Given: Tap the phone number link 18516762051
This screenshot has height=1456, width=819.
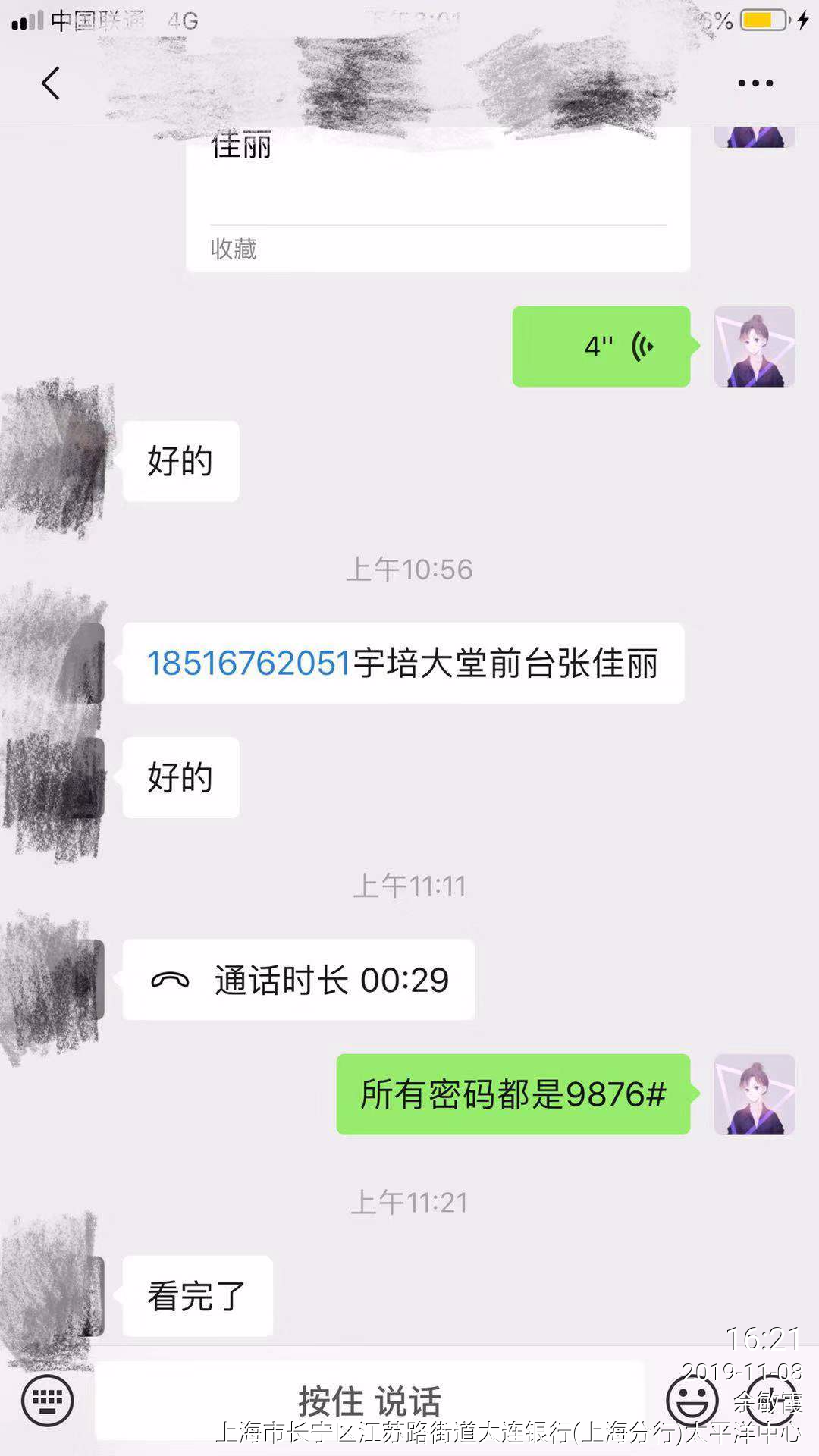Looking at the screenshot, I should tap(249, 664).
